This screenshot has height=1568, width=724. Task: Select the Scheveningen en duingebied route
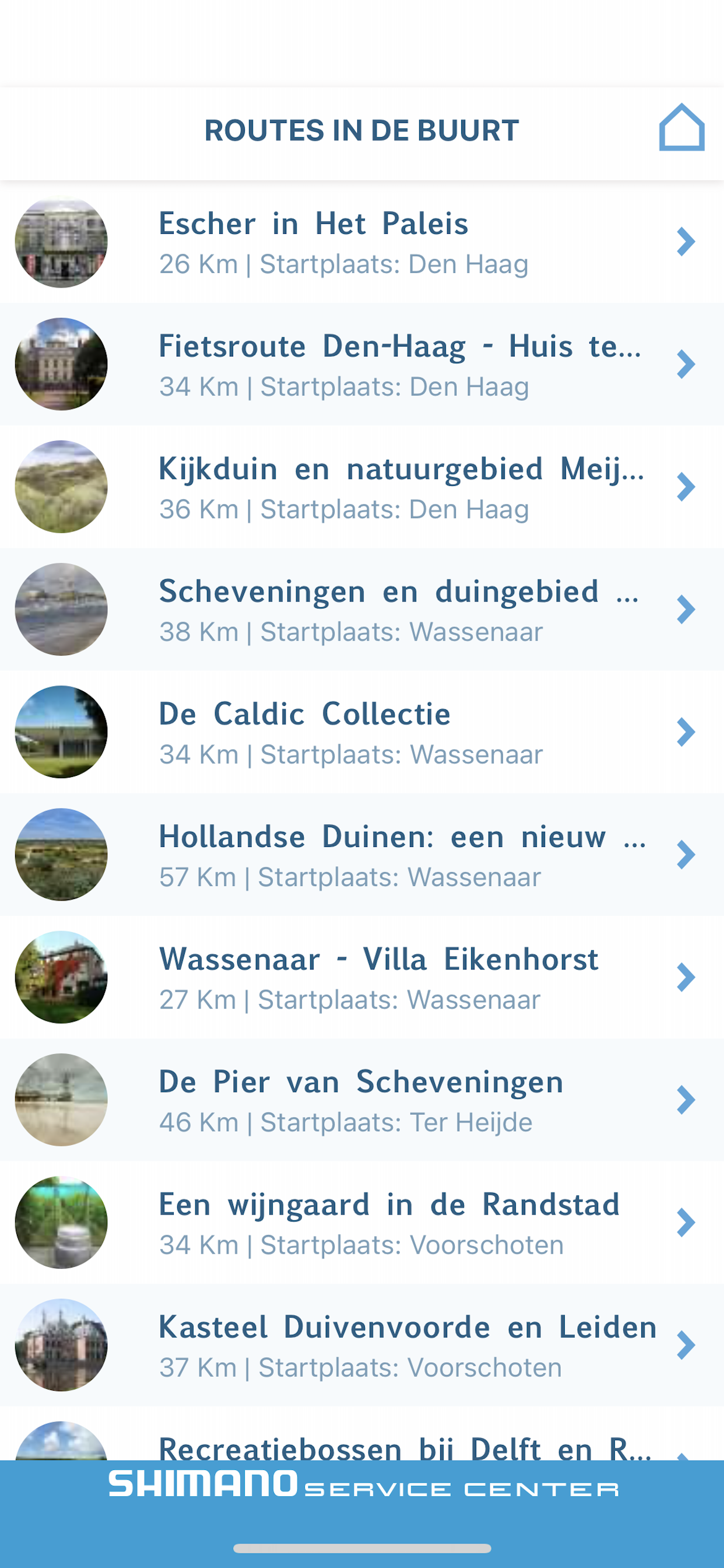[362, 610]
